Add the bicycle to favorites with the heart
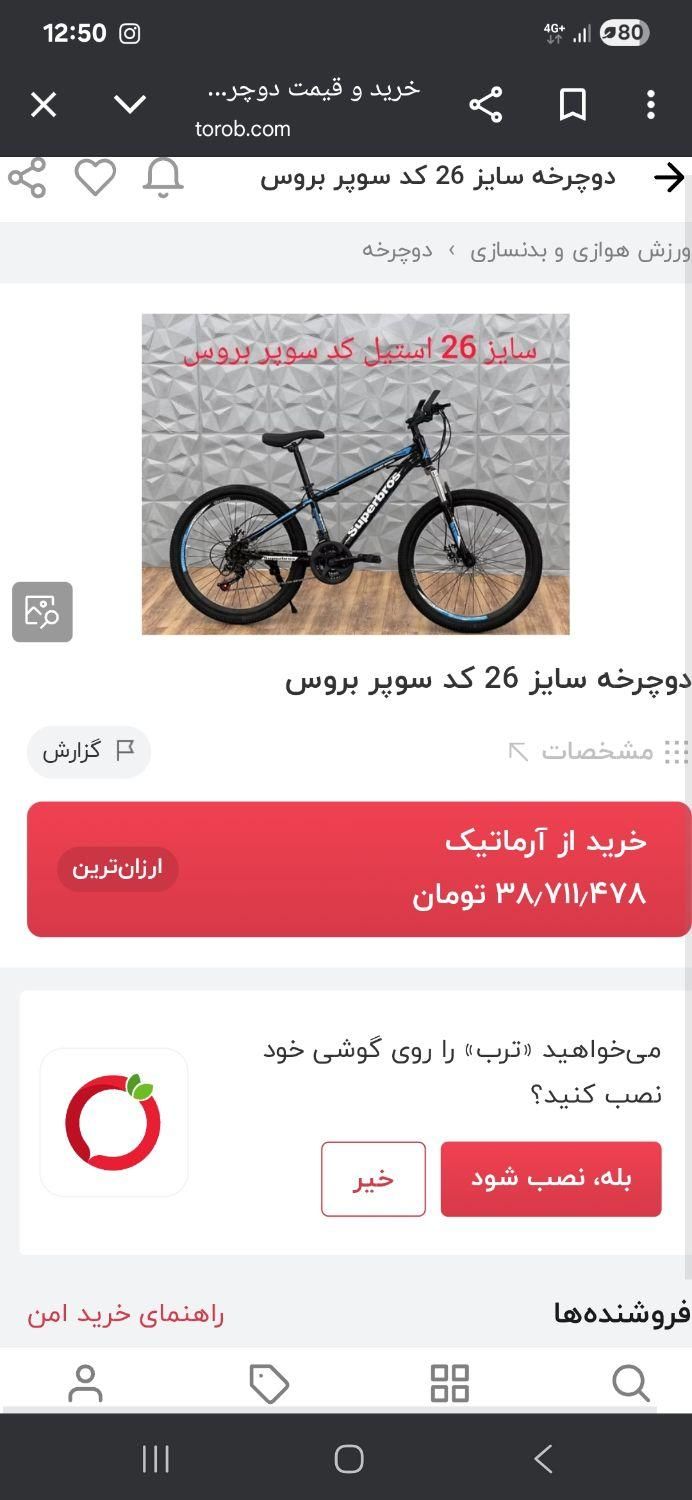The image size is (692, 1500). pyautogui.click(x=95, y=178)
